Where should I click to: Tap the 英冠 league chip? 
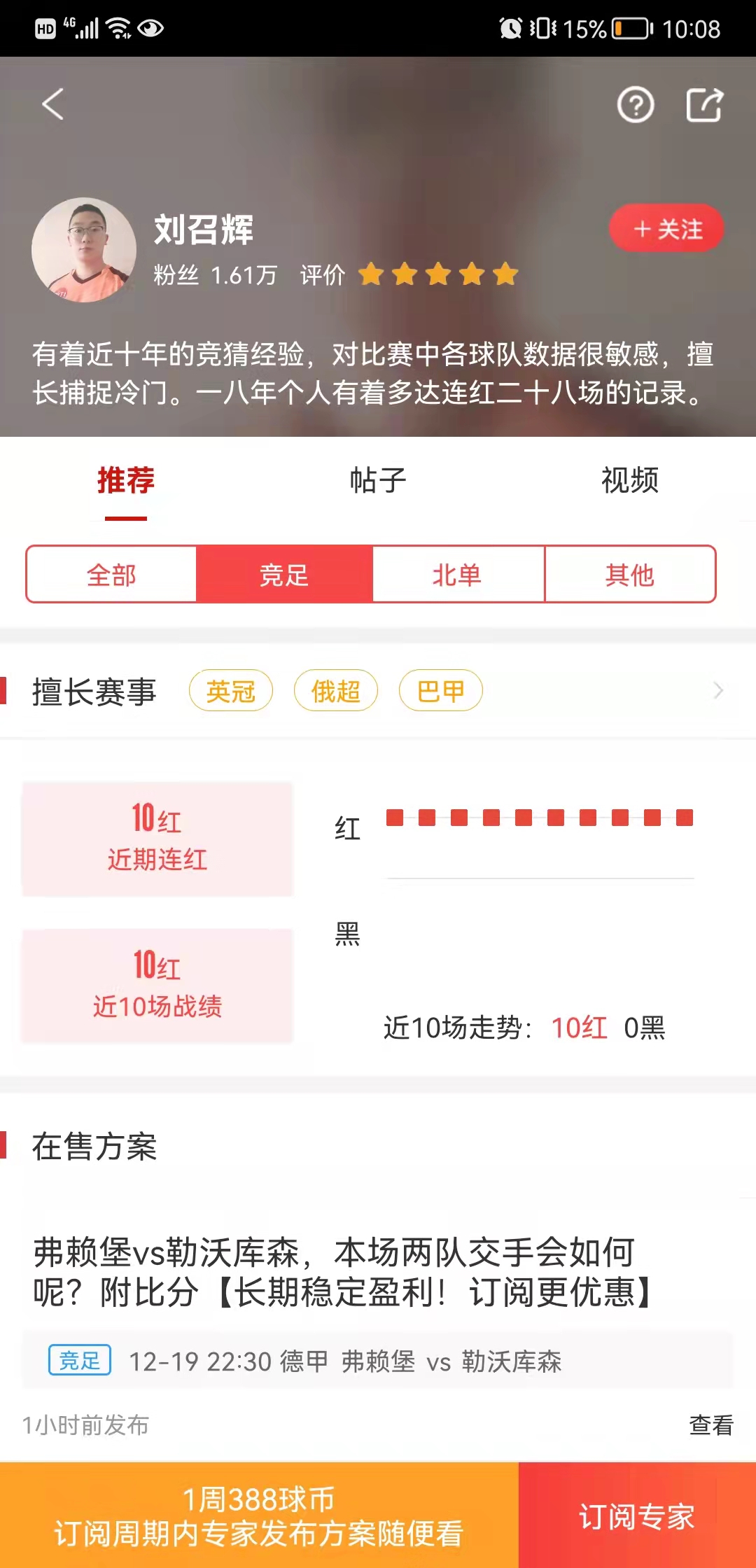(230, 691)
